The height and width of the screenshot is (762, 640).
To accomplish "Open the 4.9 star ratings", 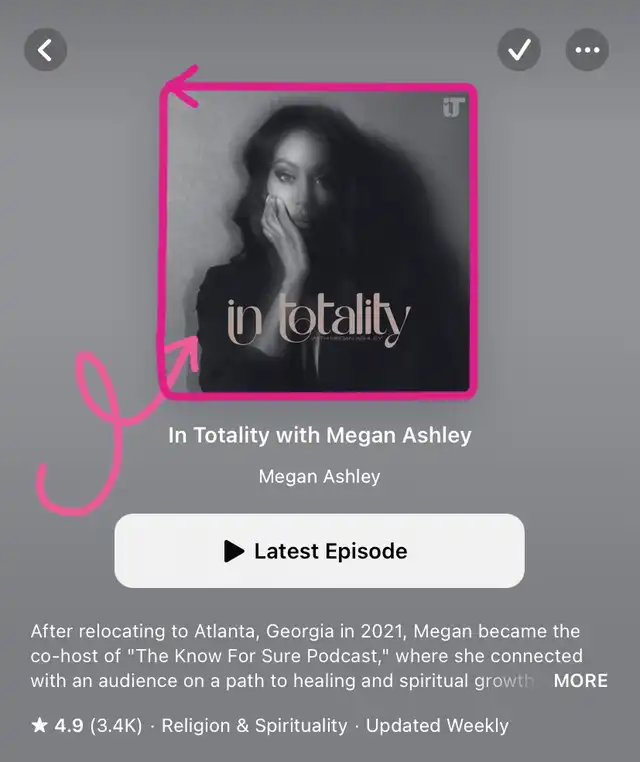I will tap(86, 726).
